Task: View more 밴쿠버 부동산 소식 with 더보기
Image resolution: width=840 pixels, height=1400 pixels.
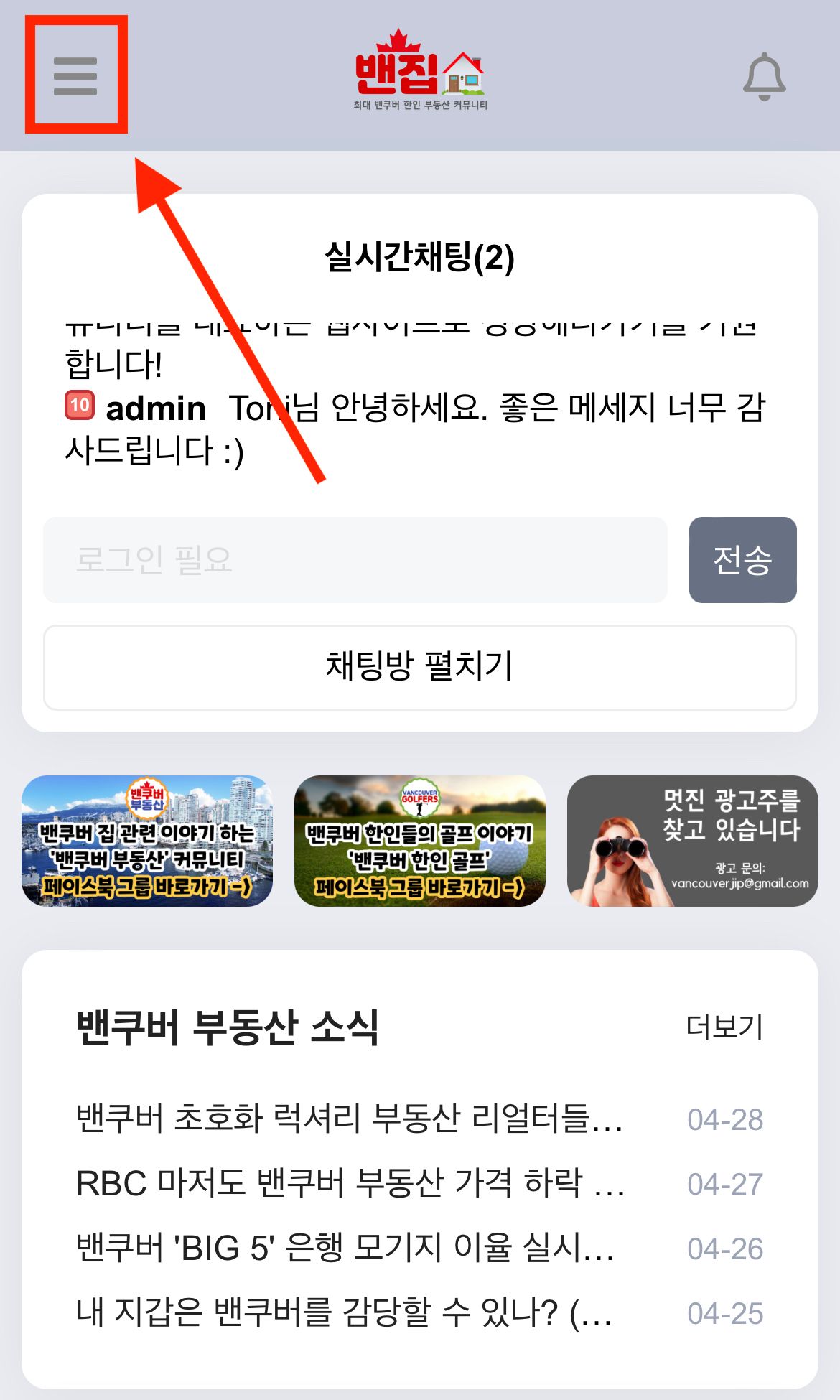Action: click(x=724, y=1027)
